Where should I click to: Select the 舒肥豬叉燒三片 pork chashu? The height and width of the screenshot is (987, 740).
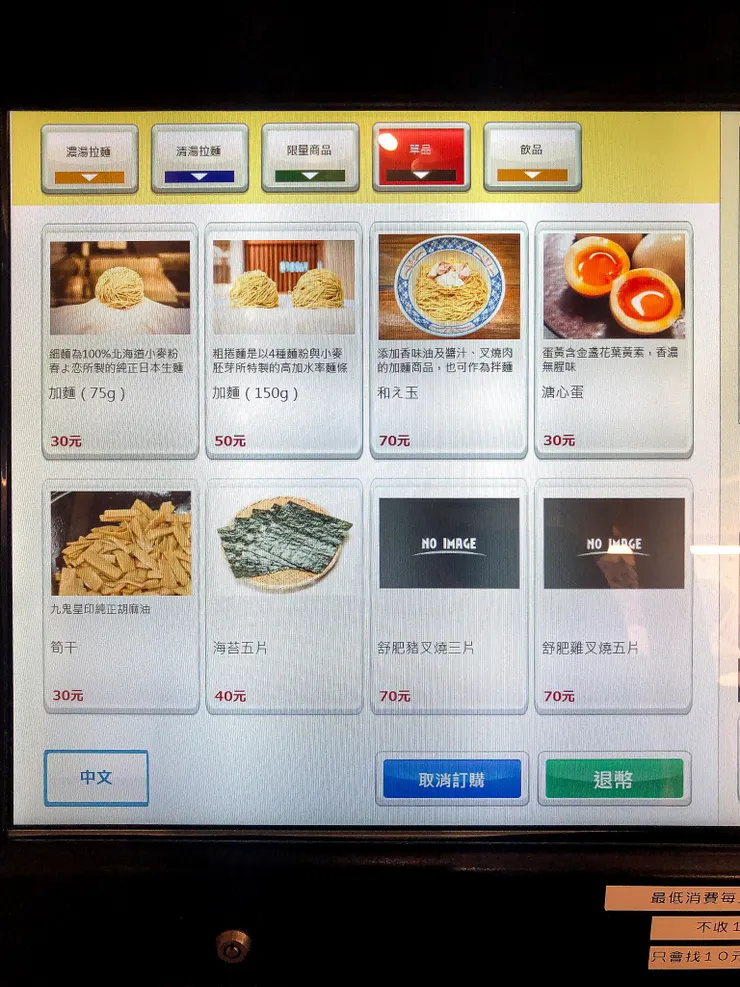pos(448,595)
